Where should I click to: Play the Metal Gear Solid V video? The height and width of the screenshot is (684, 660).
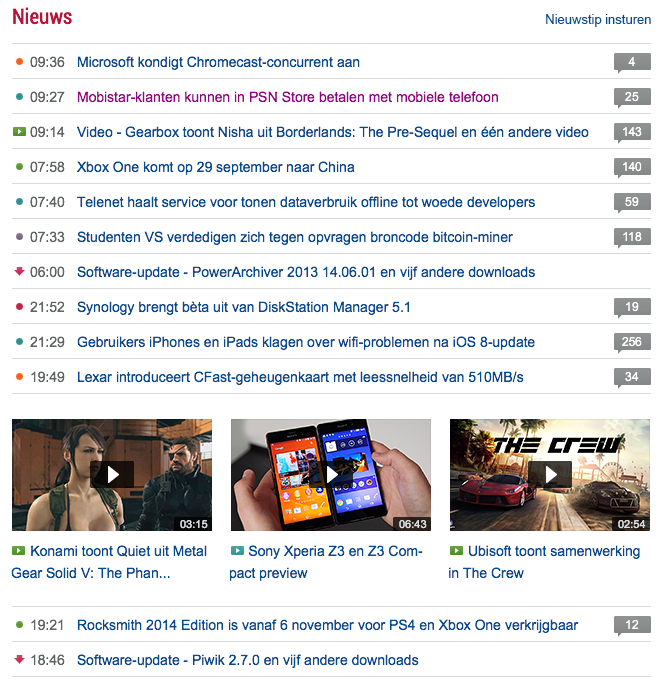coord(111,474)
